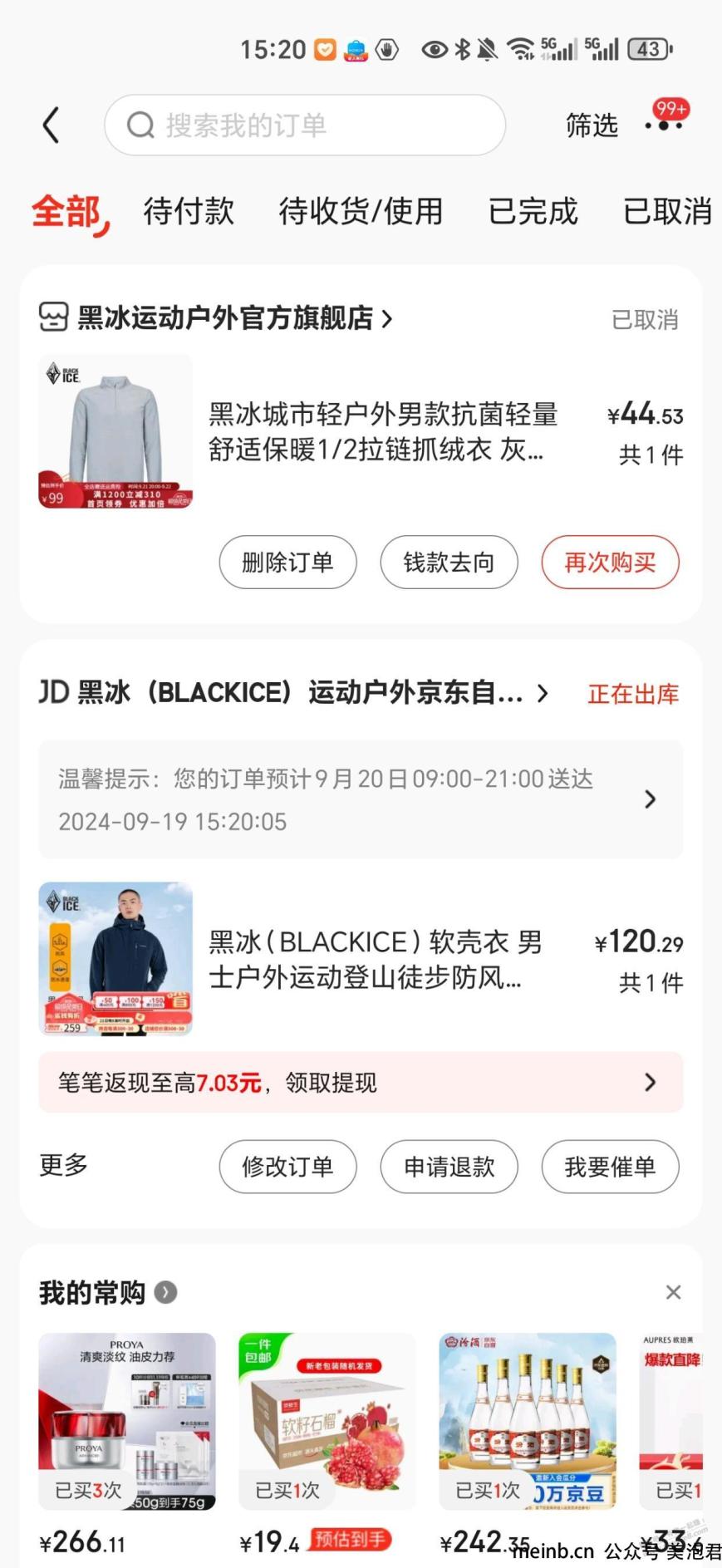
Task: Expand the 温馨提示 delivery estimate notice
Action: pos(361,799)
